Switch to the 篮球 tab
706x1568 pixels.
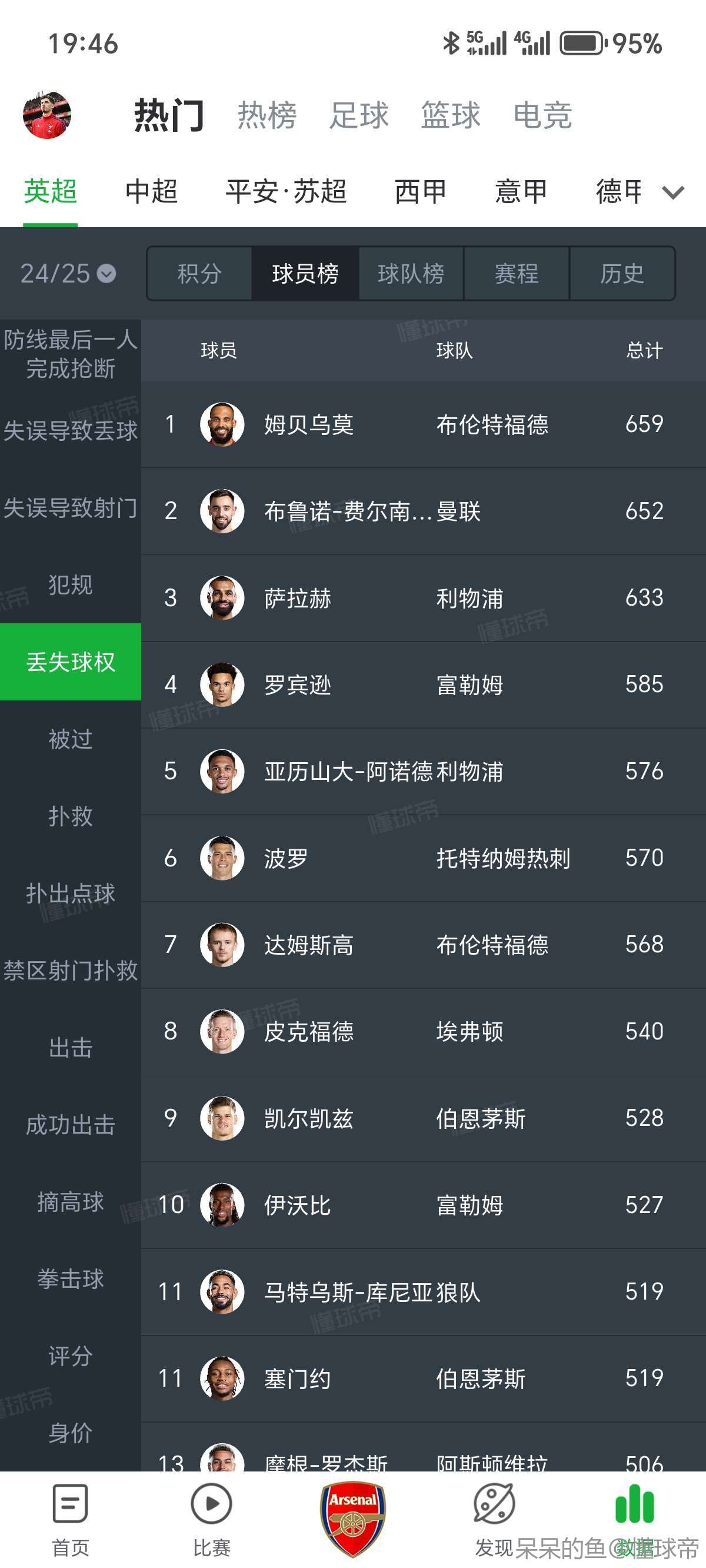(451, 115)
